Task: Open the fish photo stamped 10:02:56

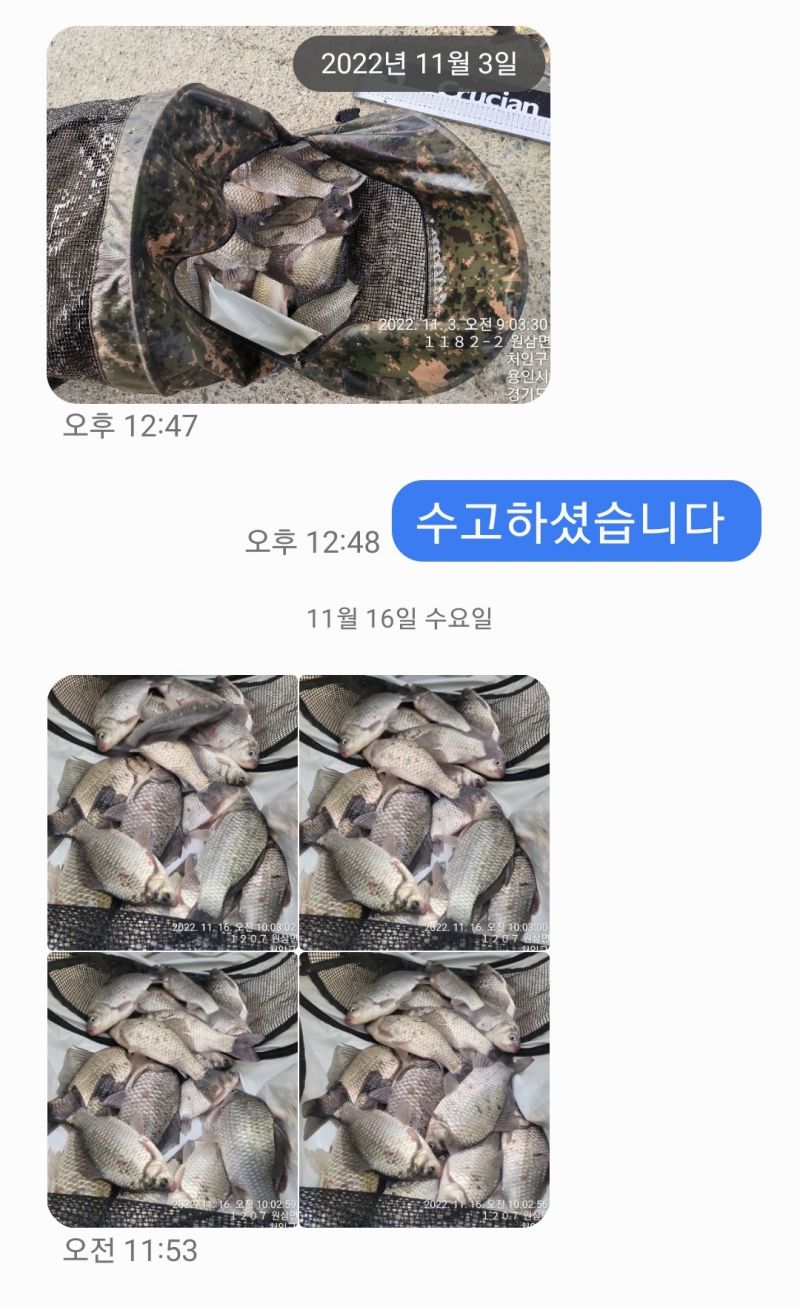Action: click(424, 1090)
